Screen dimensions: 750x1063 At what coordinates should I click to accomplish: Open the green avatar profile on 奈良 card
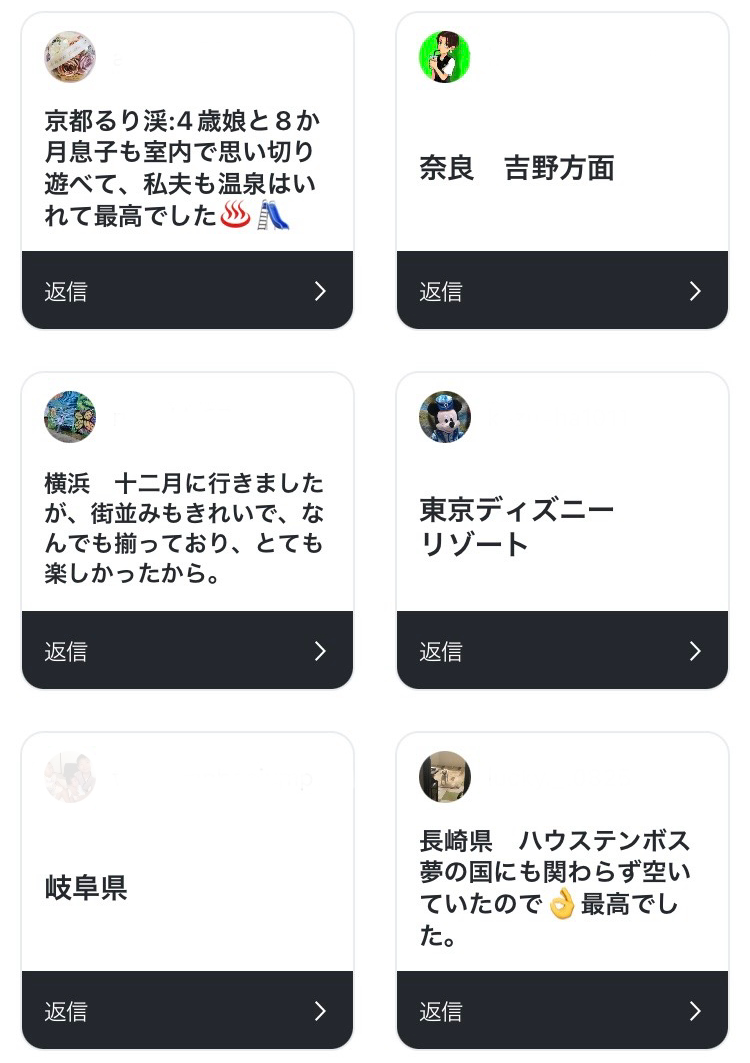coord(445,57)
